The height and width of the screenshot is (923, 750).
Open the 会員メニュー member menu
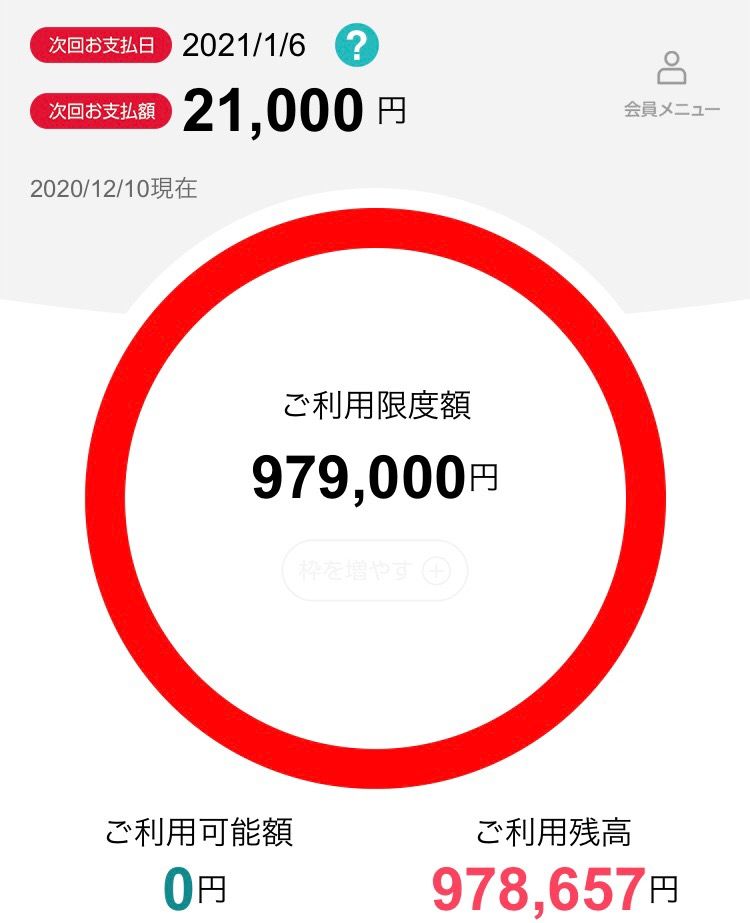pyautogui.click(x=671, y=84)
